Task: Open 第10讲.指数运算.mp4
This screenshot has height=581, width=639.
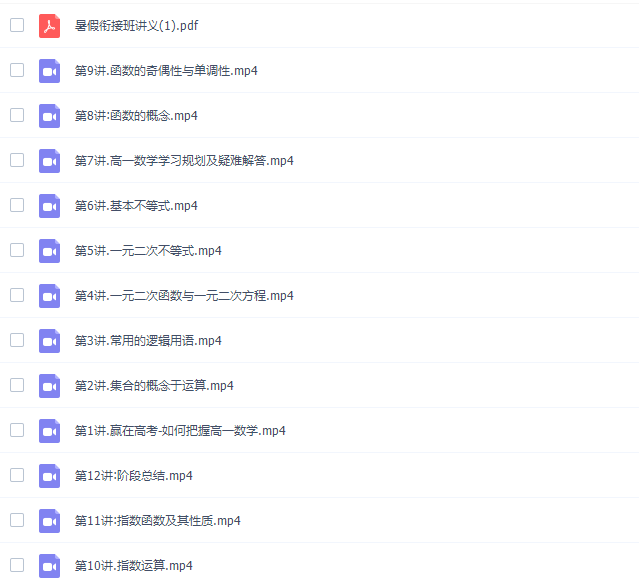Action: [x=134, y=566]
